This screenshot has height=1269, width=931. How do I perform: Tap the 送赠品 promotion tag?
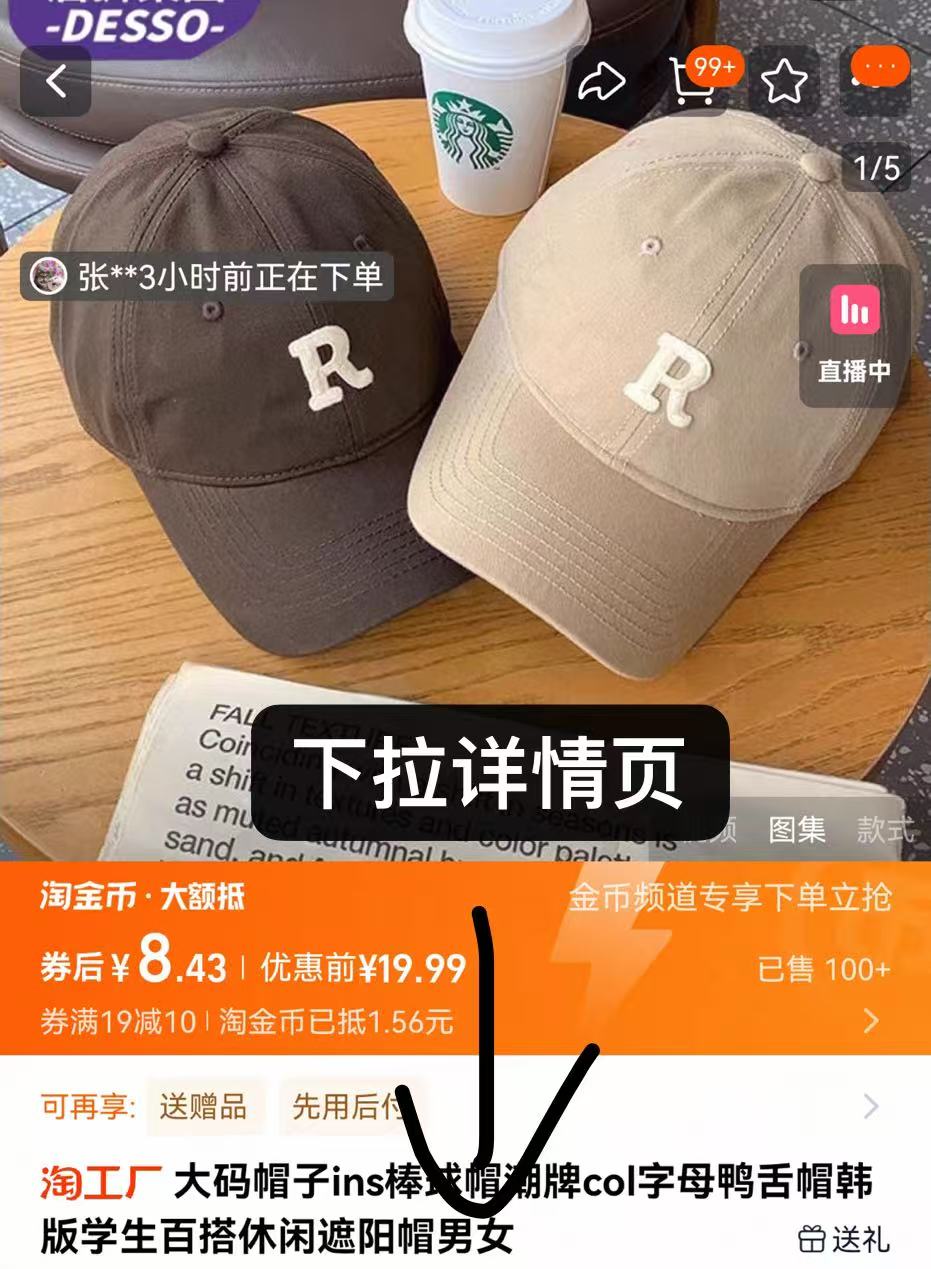[x=204, y=1107]
